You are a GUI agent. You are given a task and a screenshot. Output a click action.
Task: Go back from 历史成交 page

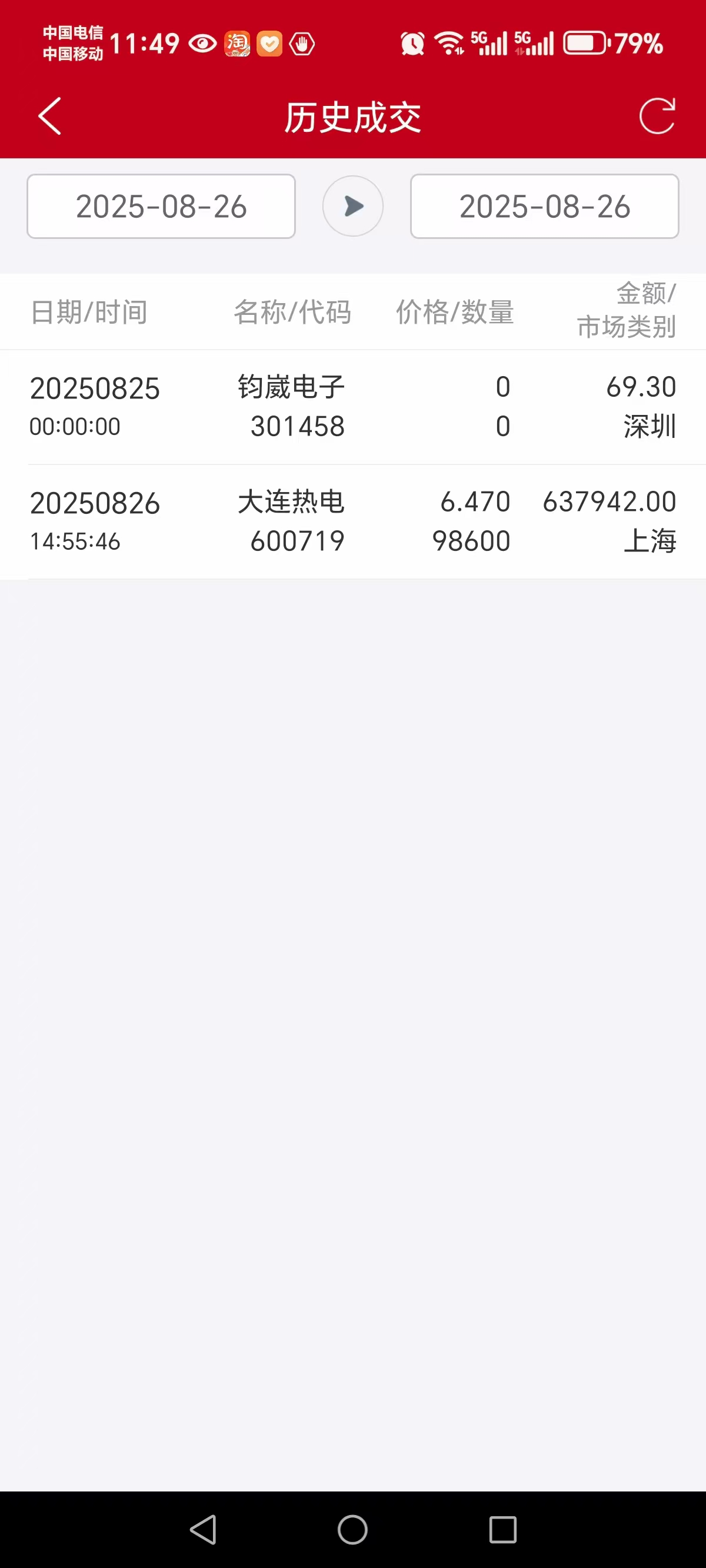50,115
